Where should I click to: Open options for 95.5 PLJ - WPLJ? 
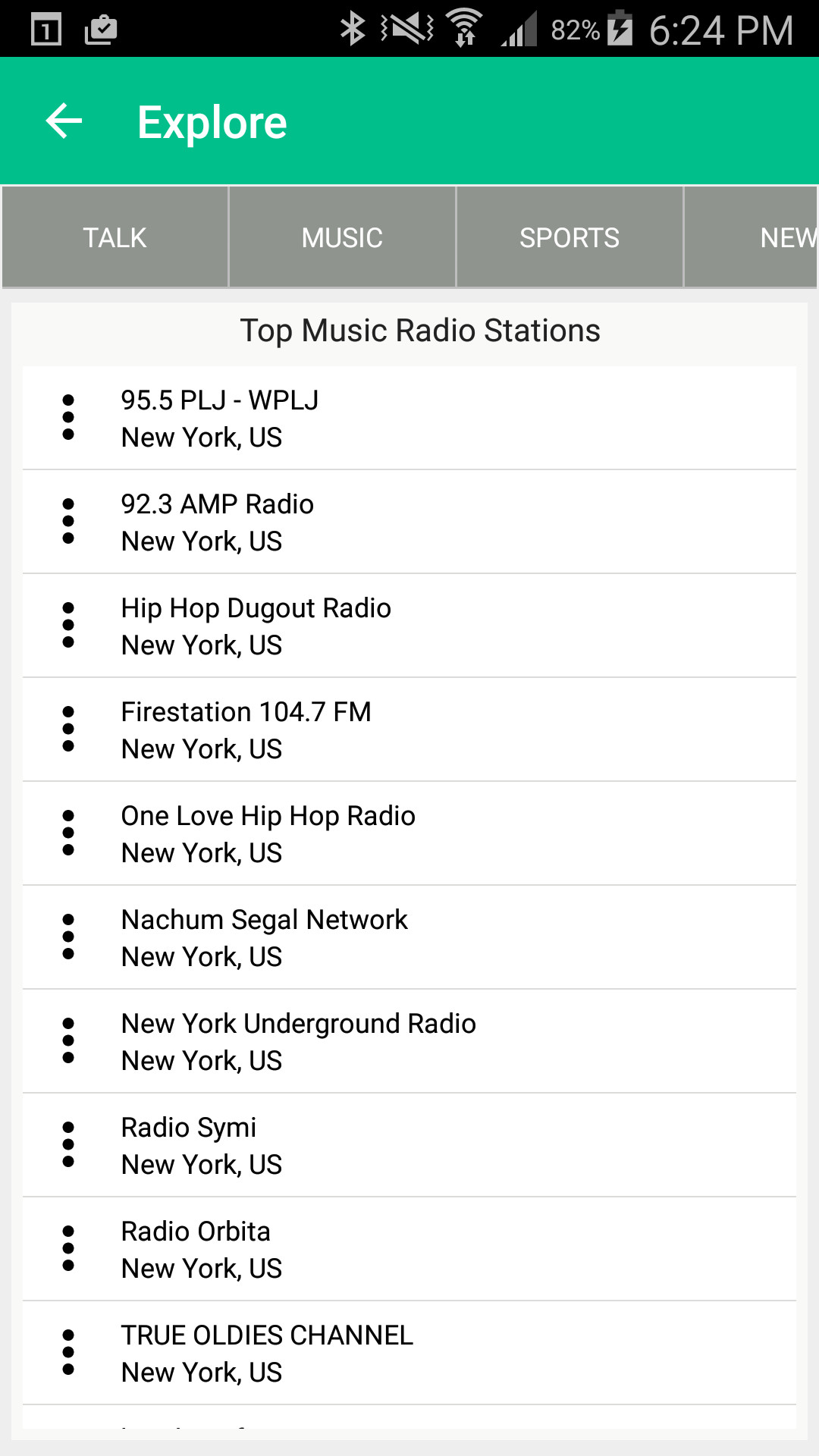tap(68, 418)
